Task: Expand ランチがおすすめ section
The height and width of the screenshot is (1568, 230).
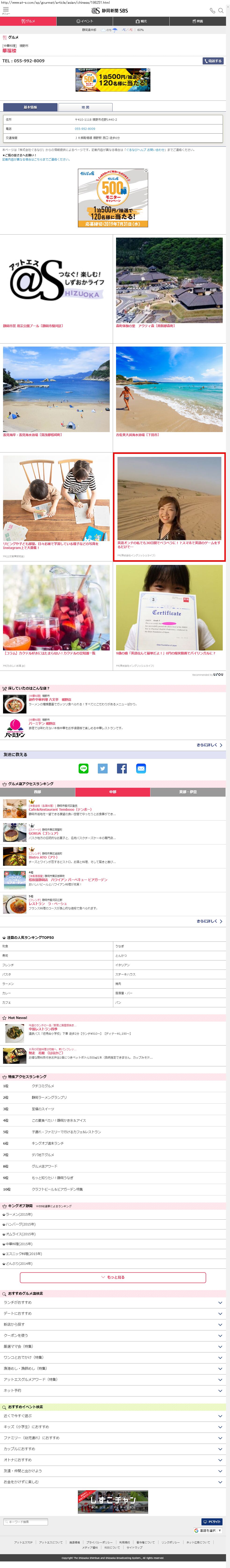Action: pyautogui.click(x=113, y=1303)
